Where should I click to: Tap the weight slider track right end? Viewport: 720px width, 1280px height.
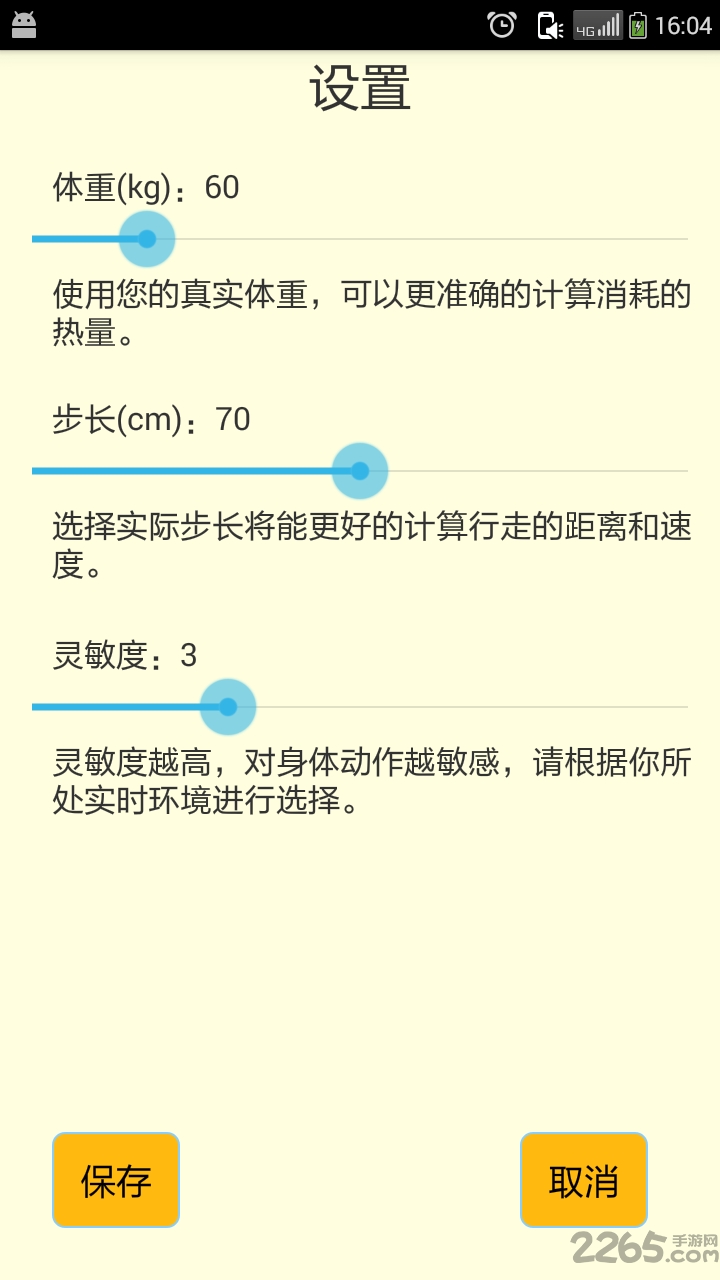tap(685, 239)
